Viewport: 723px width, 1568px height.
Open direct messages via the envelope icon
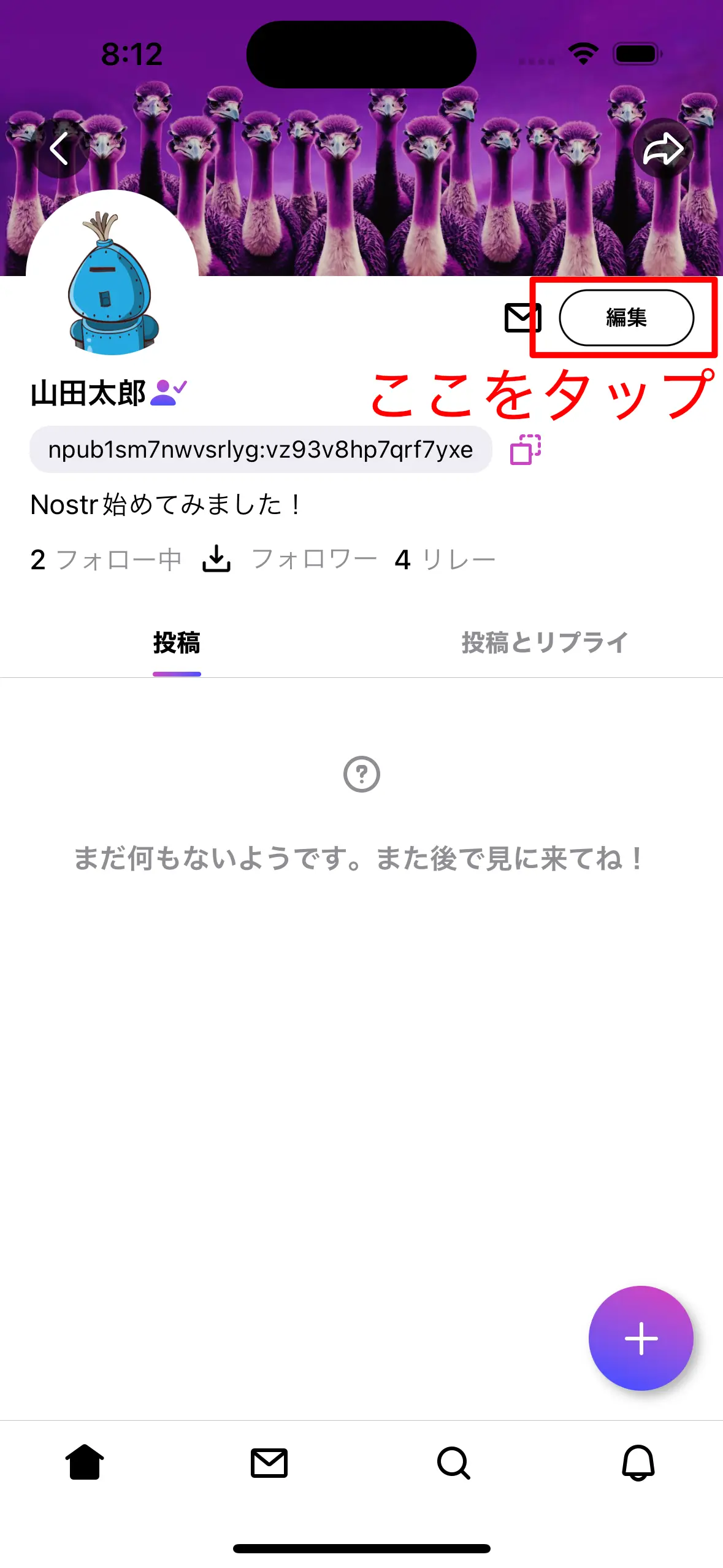point(522,318)
